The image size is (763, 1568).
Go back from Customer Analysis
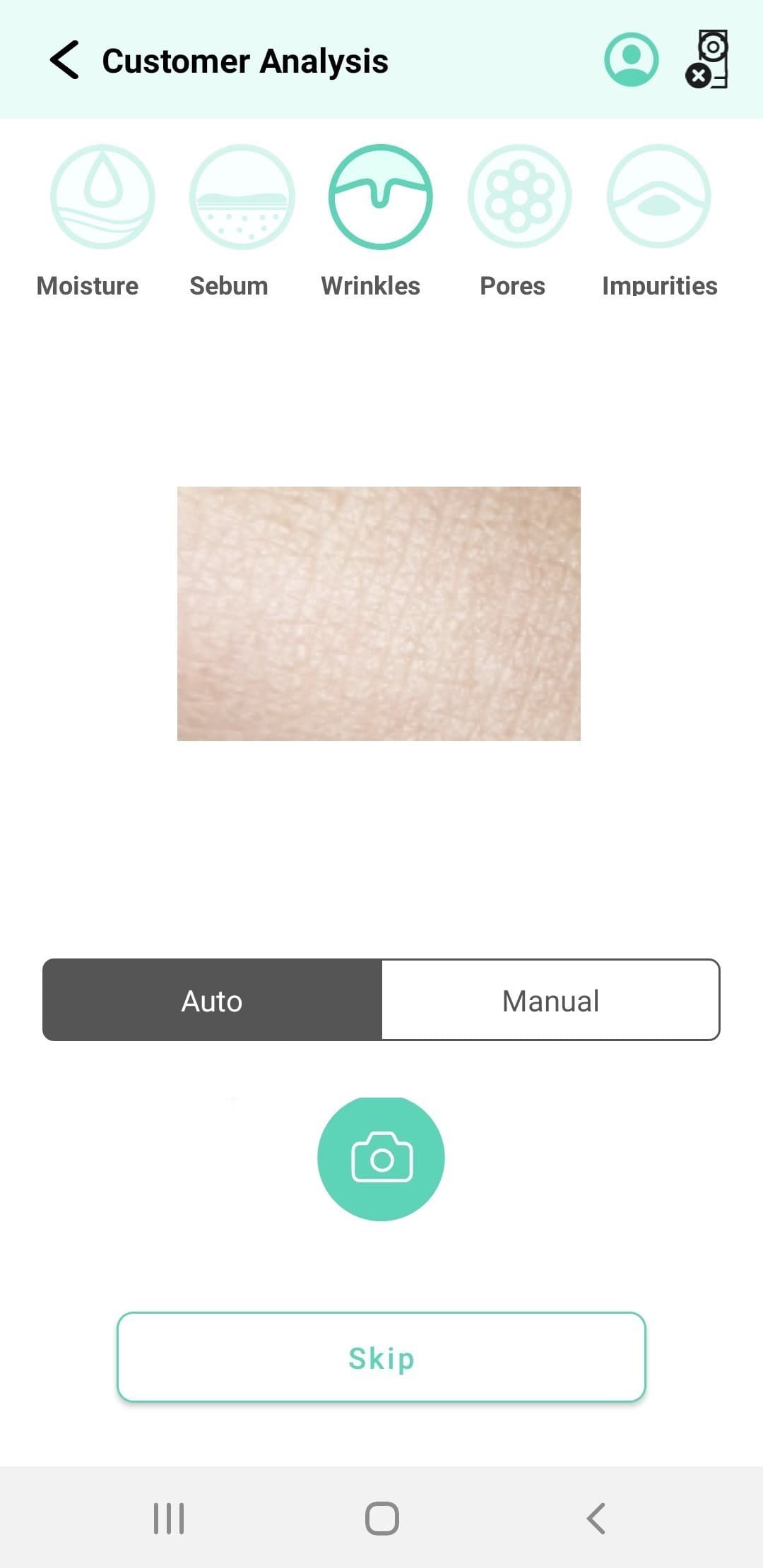[64, 60]
